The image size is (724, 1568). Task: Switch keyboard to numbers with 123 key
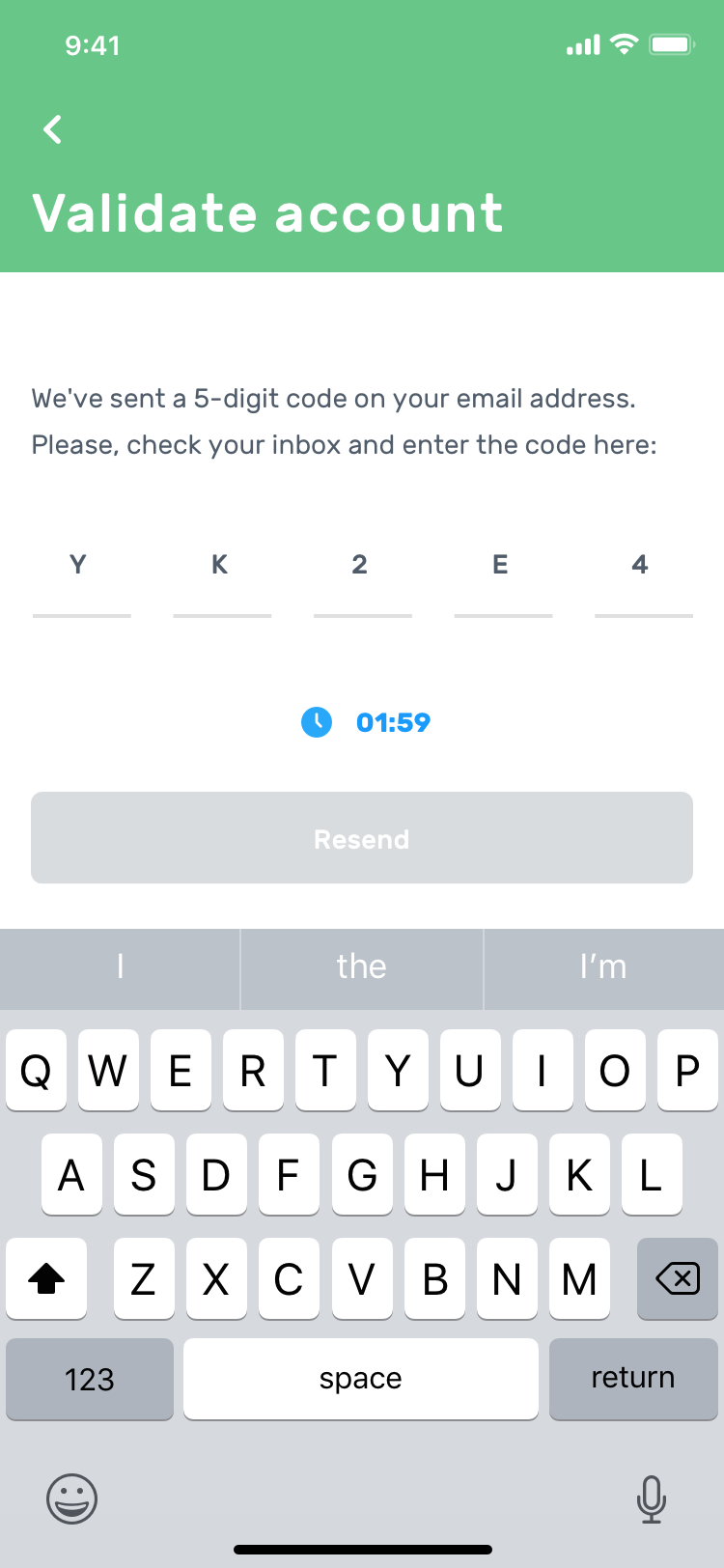(x=90, y=1379)
